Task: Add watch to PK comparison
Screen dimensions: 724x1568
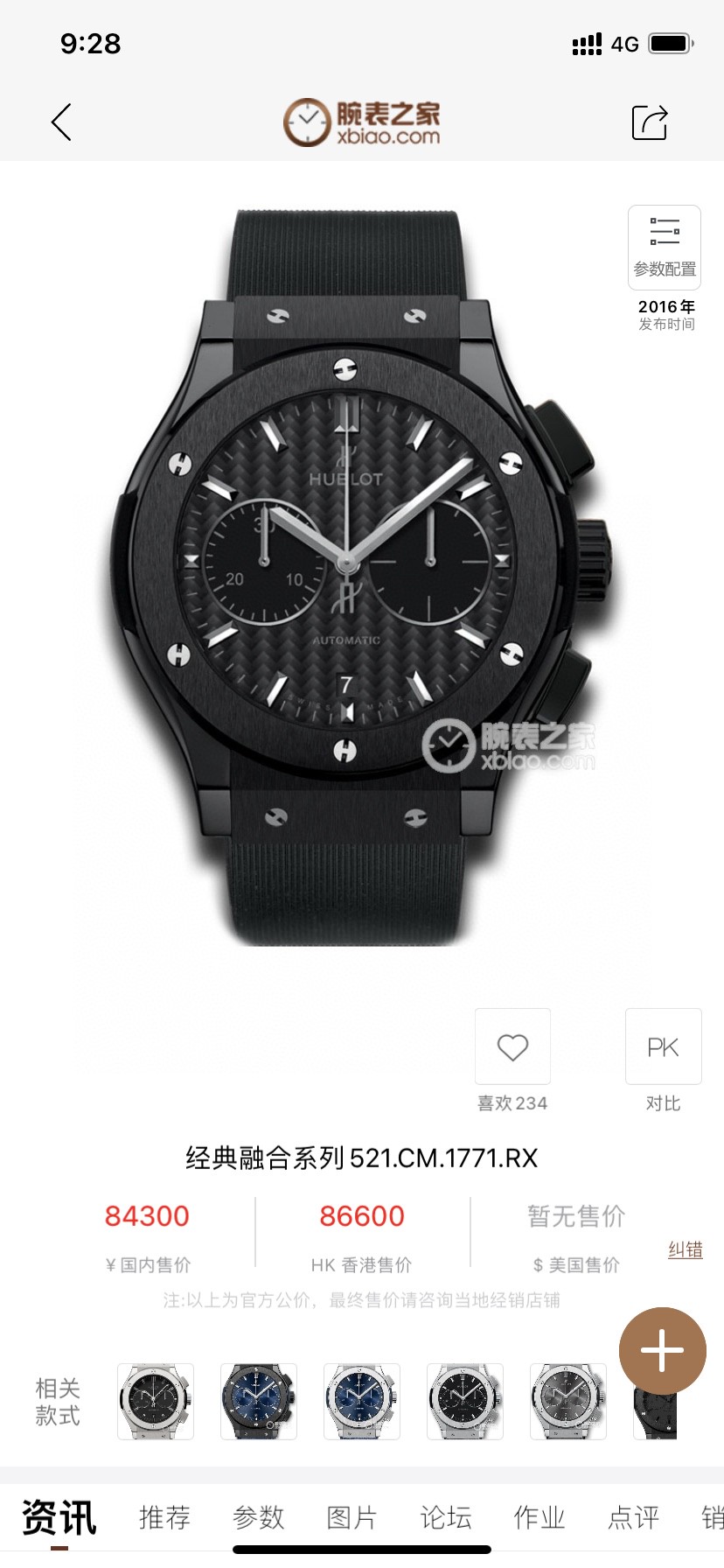Action: tap(663, 1046)
